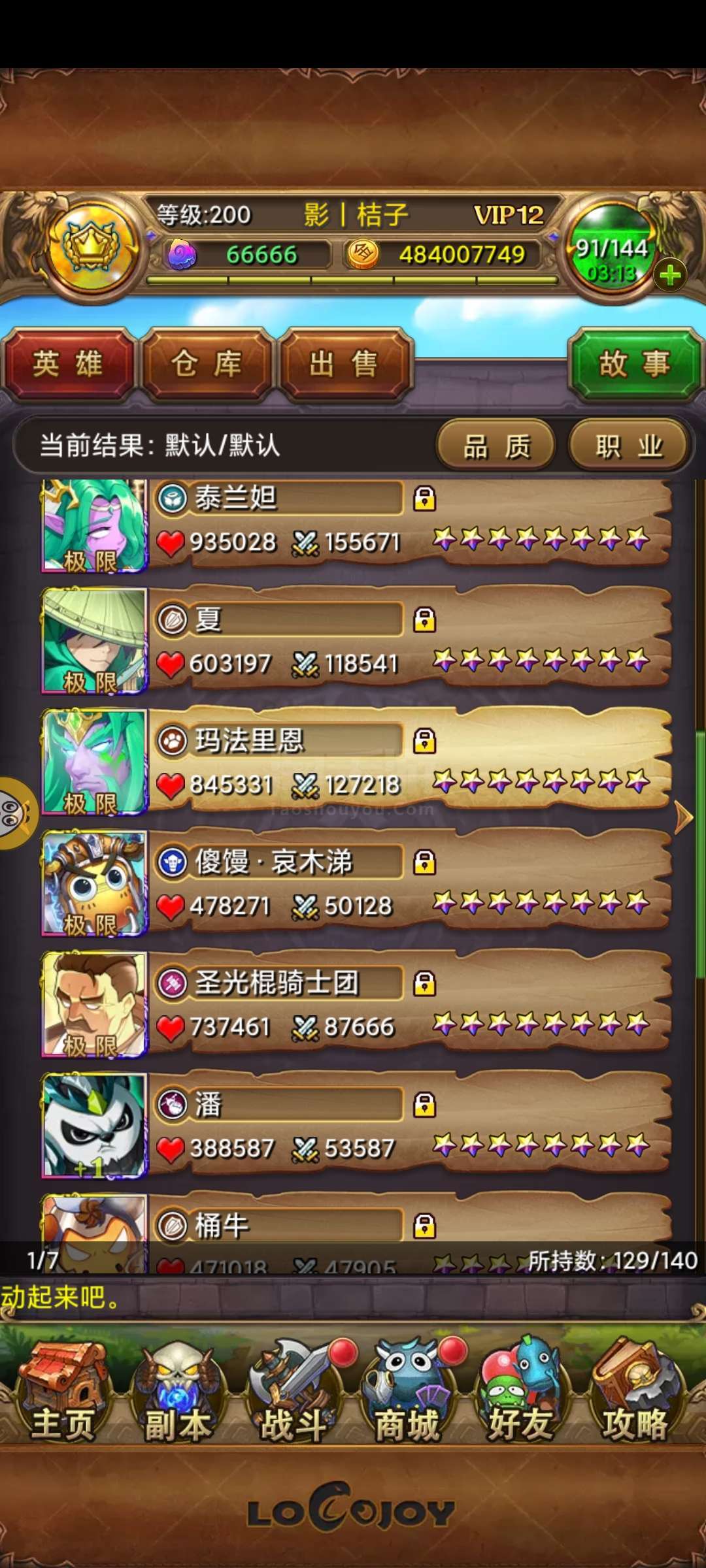Switch to the 仓库 tab
Viewport: 706px width, 1568px height.
click(x=207, y=365)
